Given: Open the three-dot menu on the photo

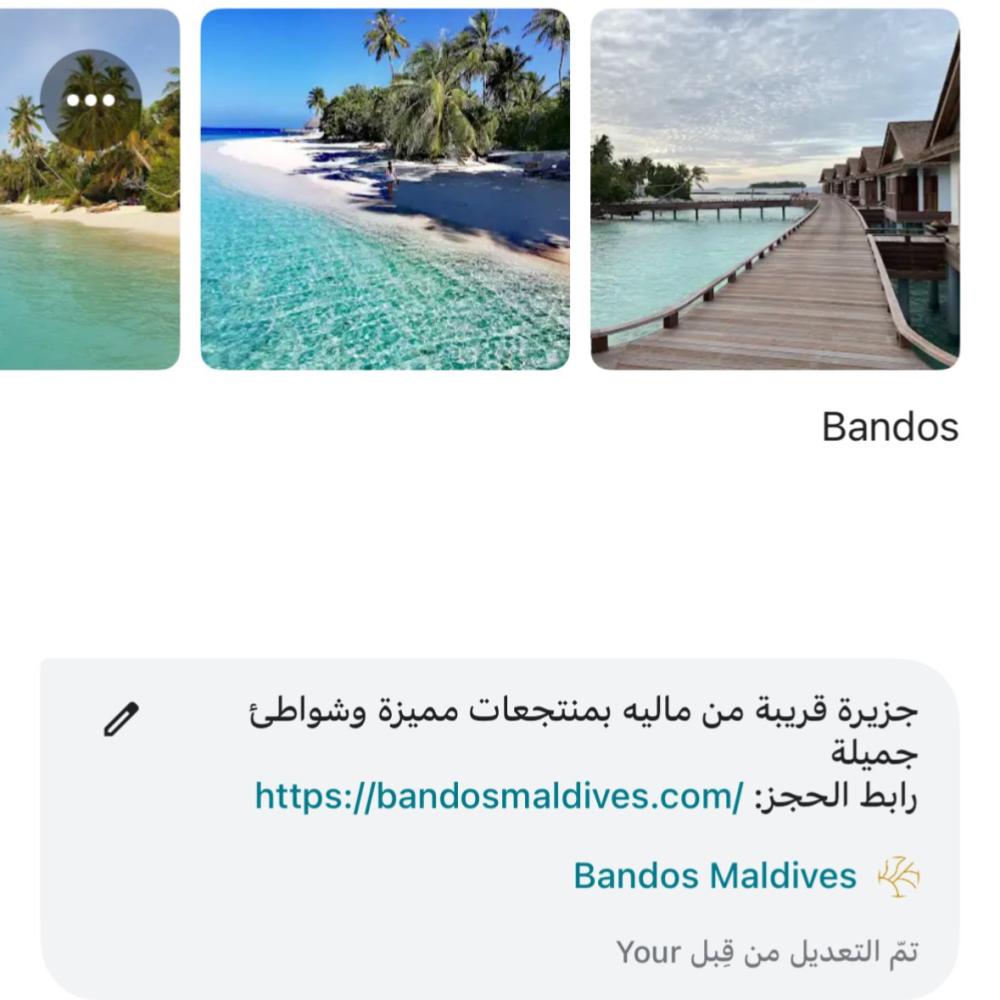Looking at the screenshot, I should click(91, 100).
